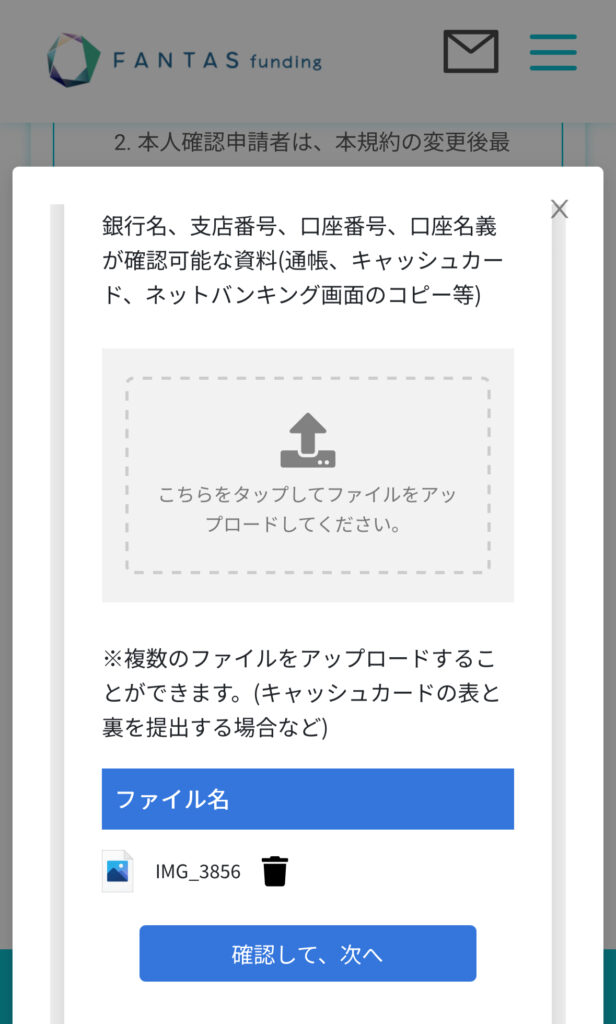Tap the 確認して、次へ button
Screen dimensions: 616x1024
[308, 953]
